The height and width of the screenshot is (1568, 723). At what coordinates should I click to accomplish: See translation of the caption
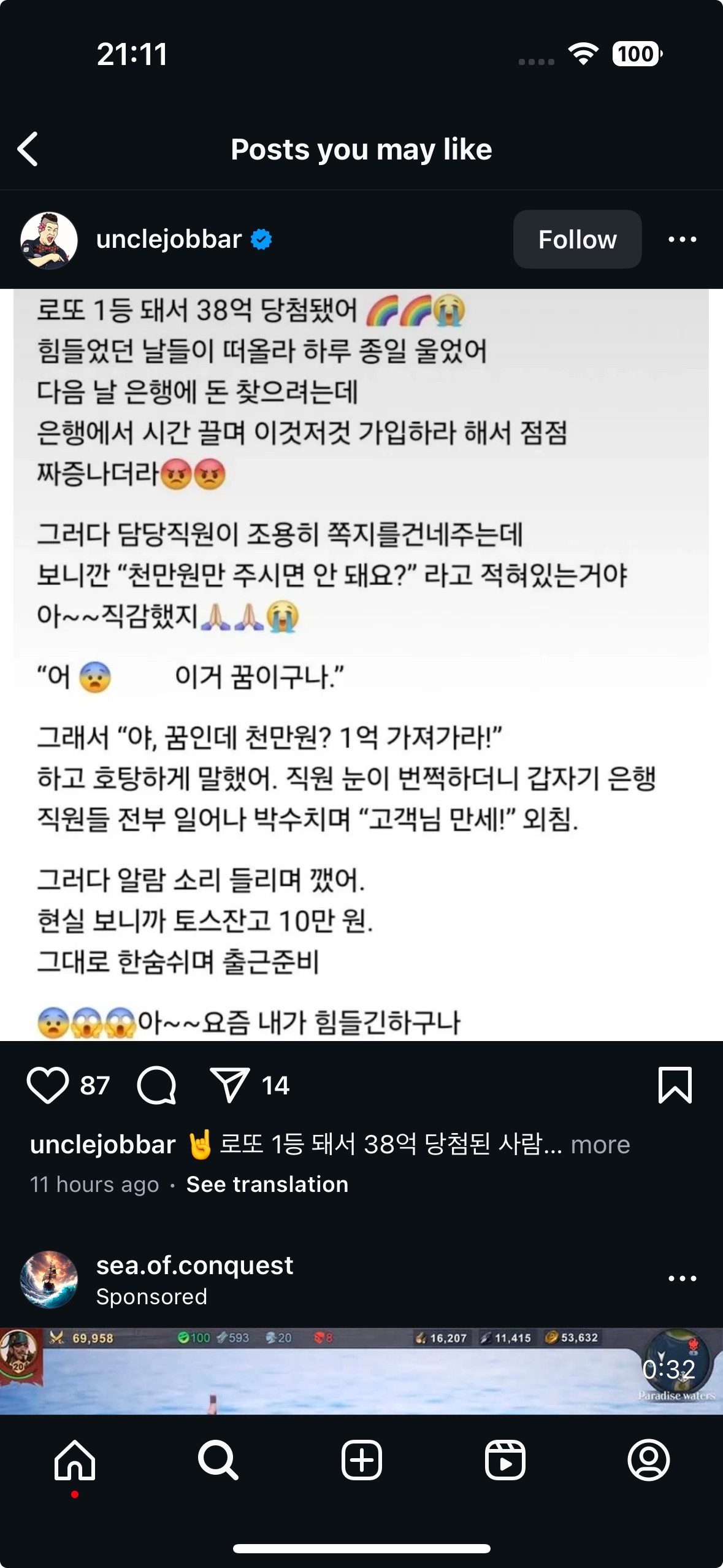[267, 1184]
